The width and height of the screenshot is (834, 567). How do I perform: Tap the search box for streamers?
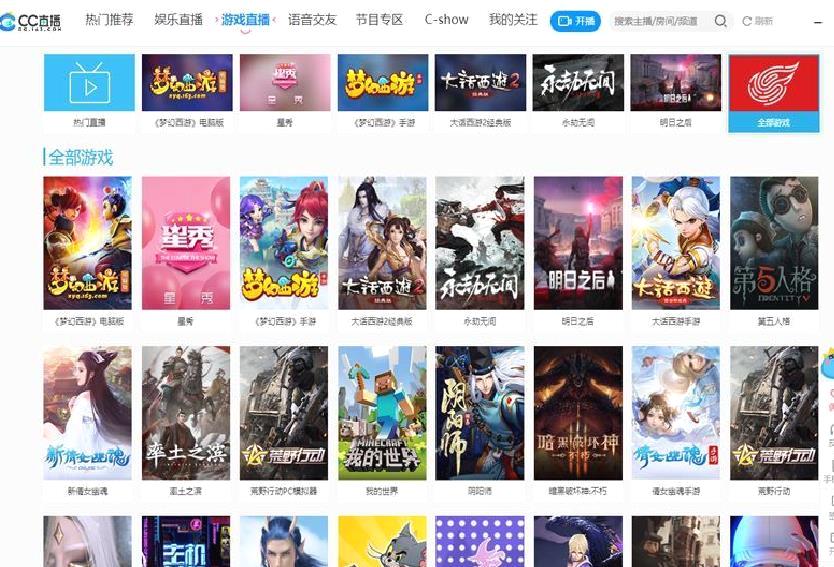660,20
